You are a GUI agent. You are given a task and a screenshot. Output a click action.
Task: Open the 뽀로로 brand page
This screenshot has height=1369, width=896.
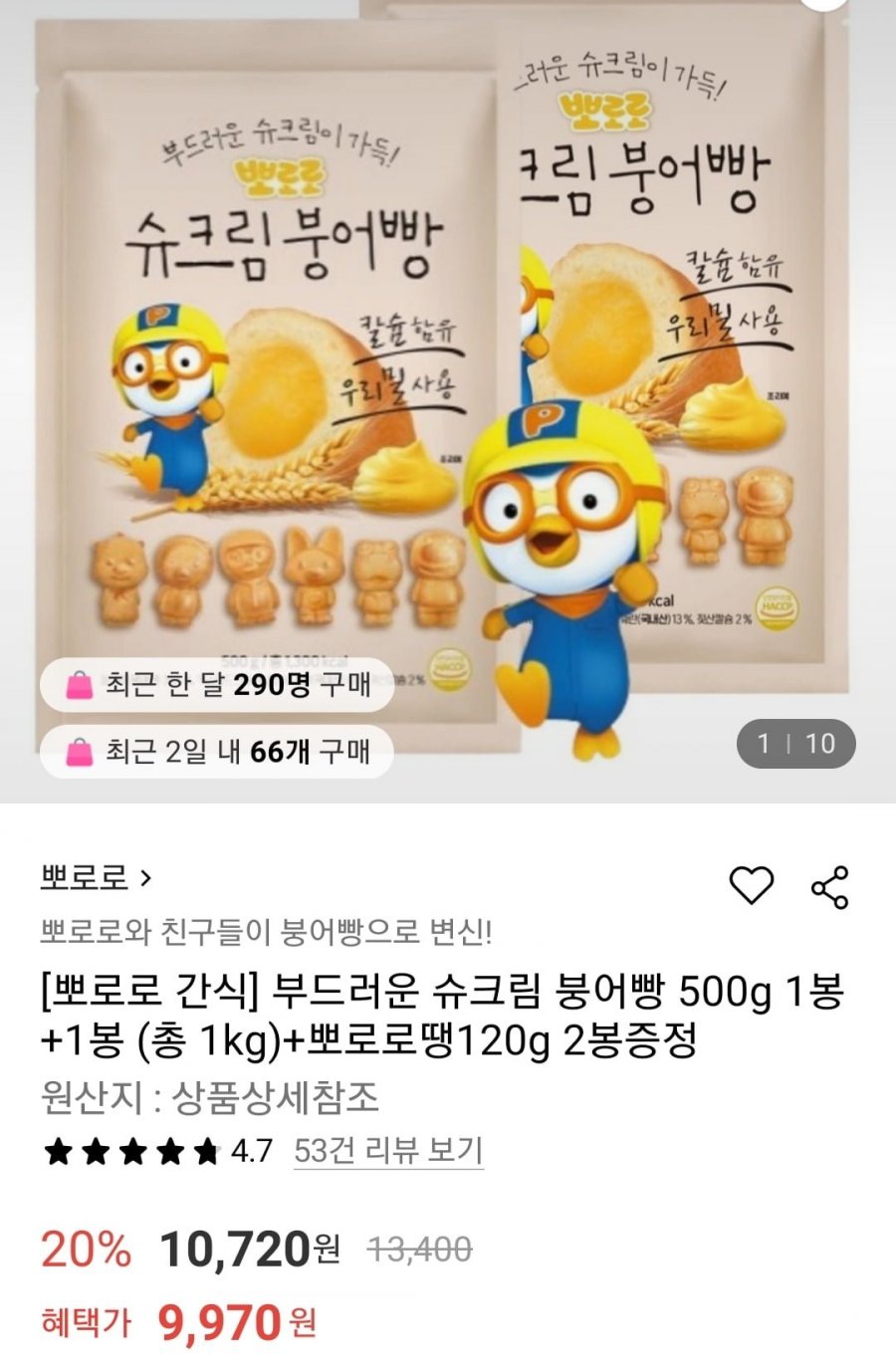pyautogui.click(x=96, y=878)
